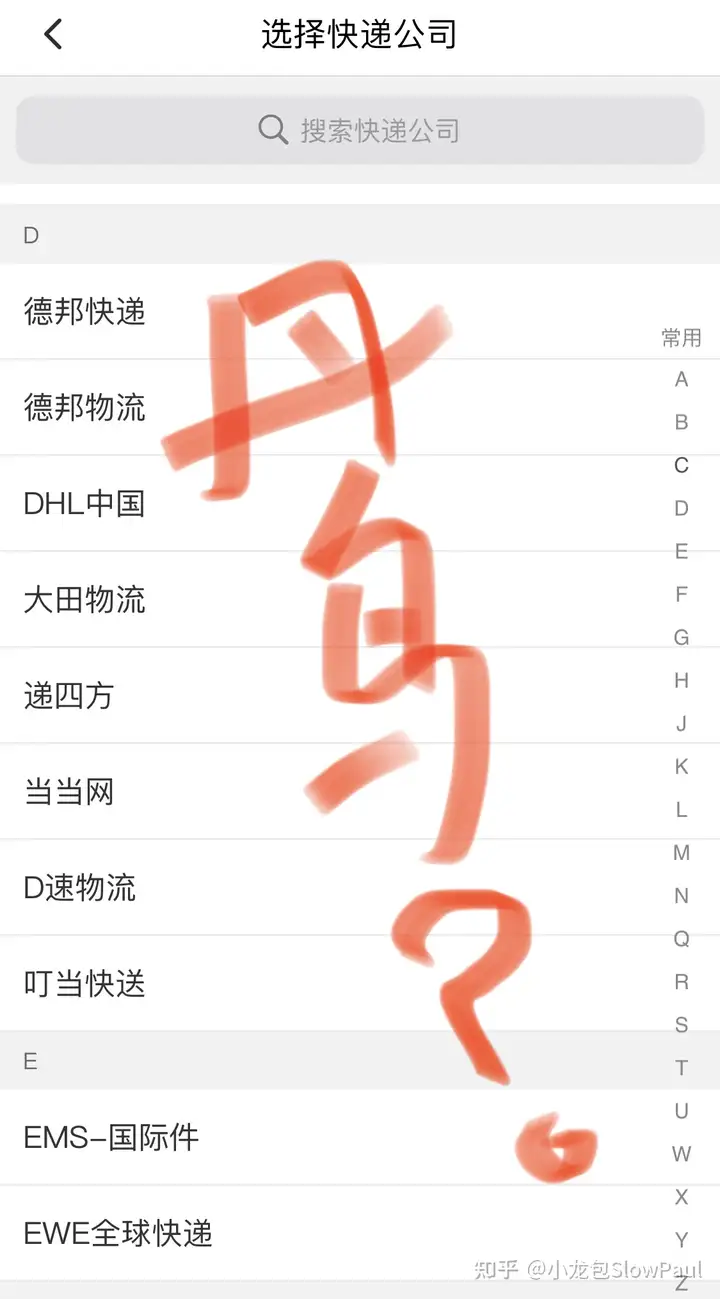Select 递四方 company
Screen dimensions: 720x1299
click(69, 696)
